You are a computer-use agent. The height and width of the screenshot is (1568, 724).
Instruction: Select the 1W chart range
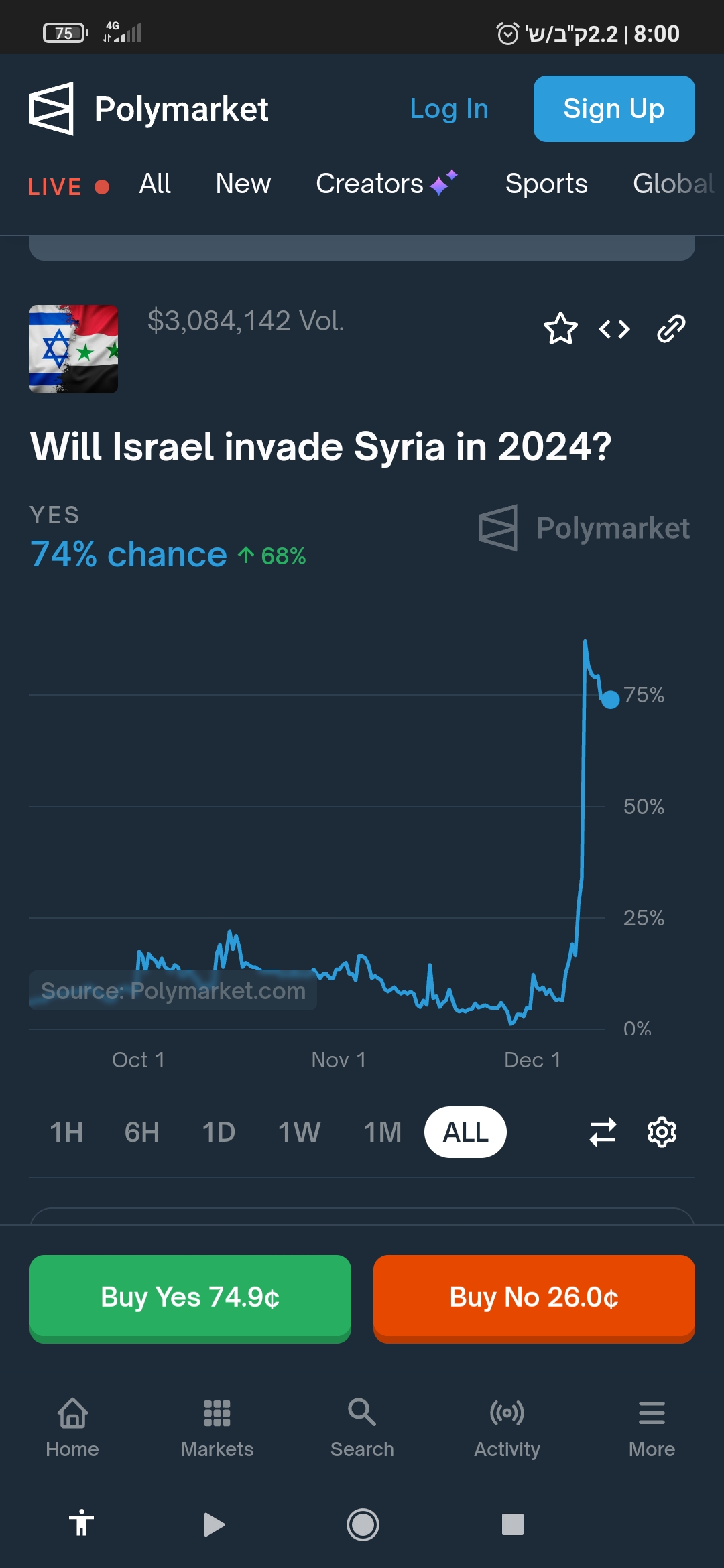299,1132
